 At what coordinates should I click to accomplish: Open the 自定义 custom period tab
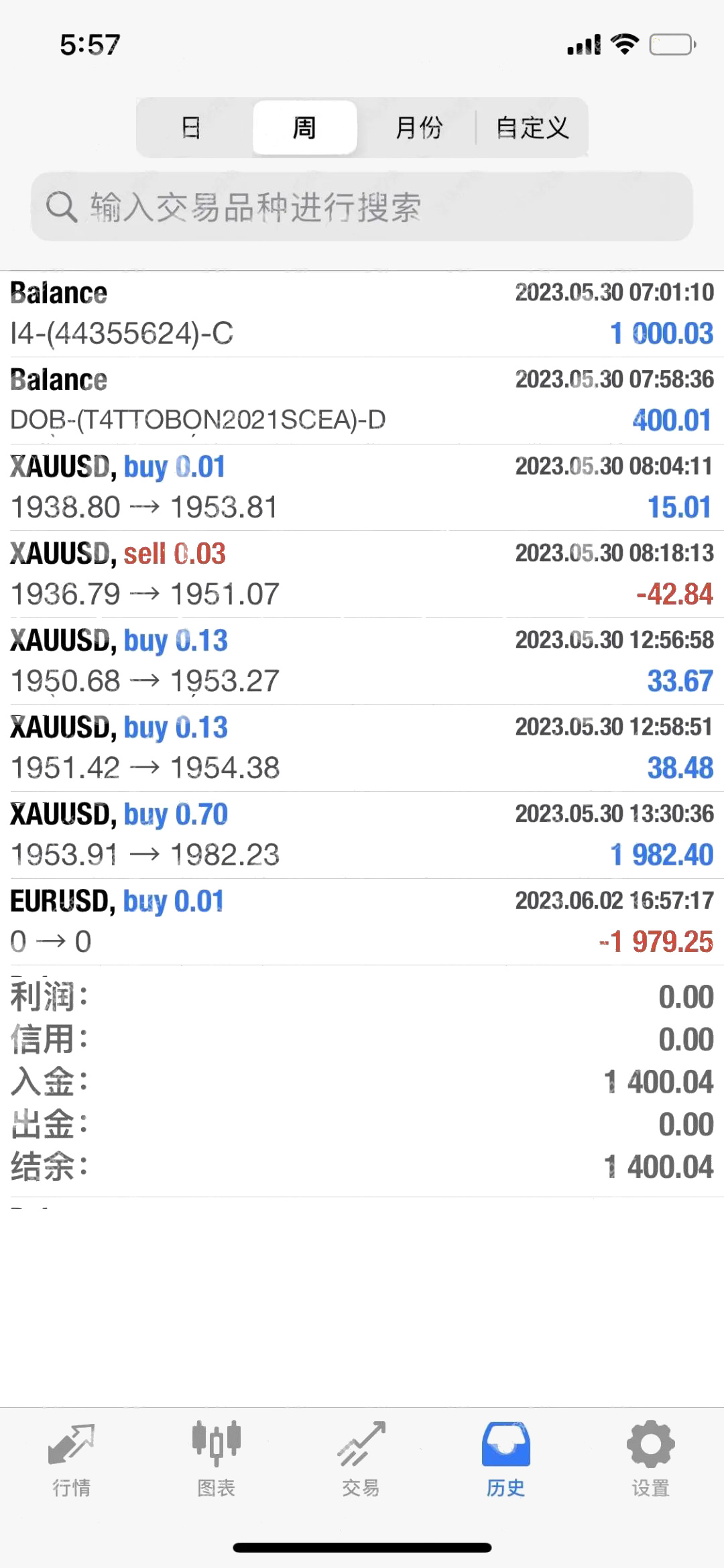(532, 127)
